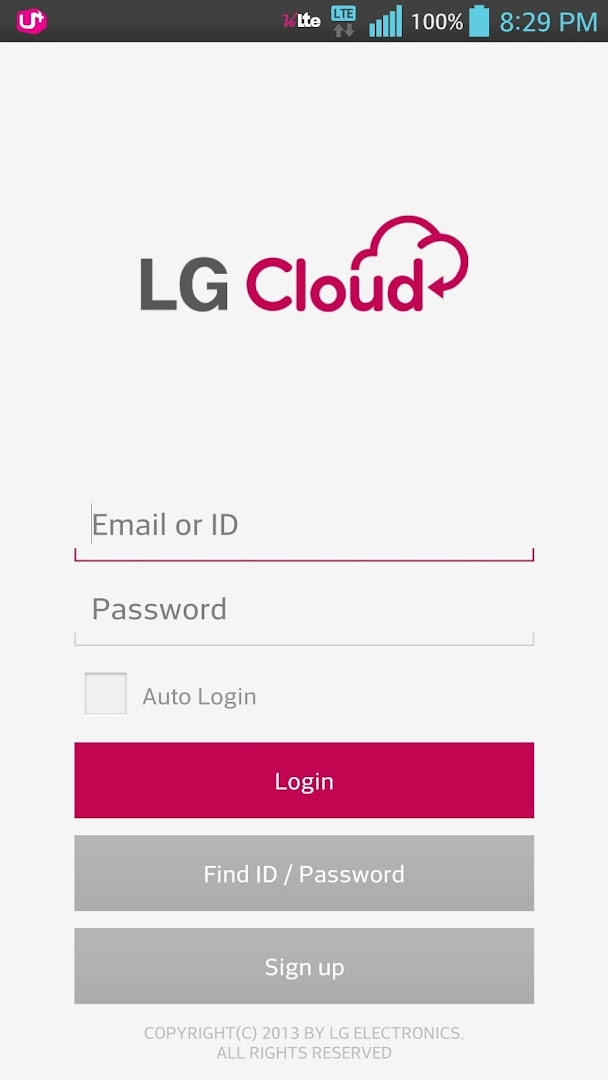Select the Sign up button
608x1080 pixels.
(304, 966)
